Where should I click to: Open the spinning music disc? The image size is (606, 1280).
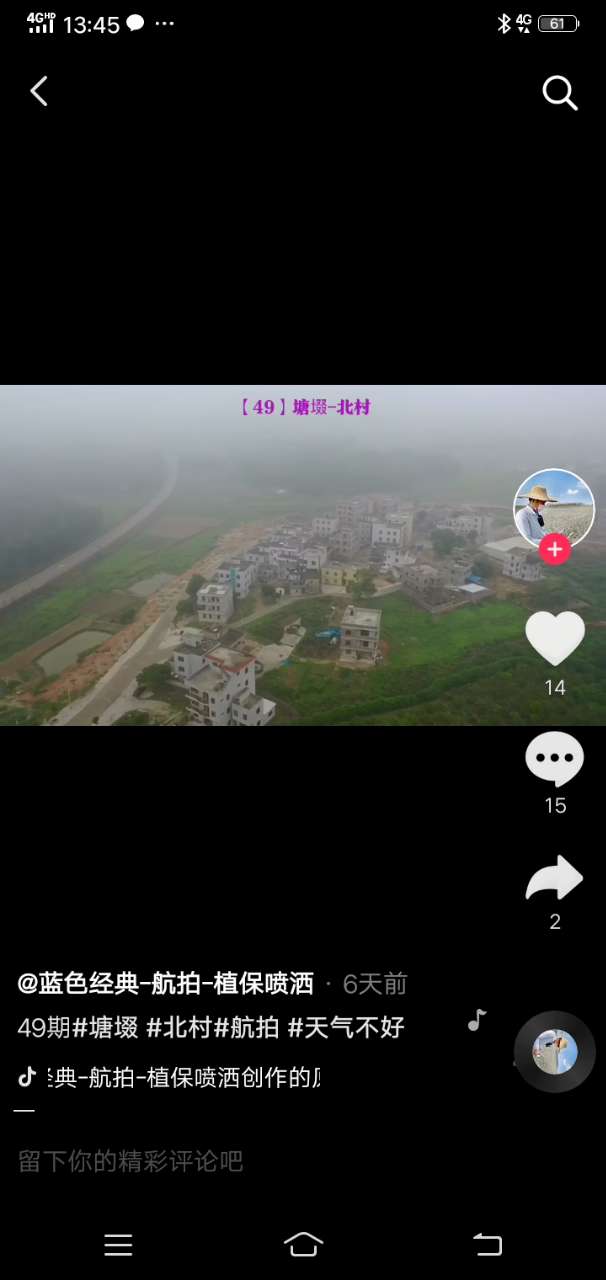[555, 1051]
